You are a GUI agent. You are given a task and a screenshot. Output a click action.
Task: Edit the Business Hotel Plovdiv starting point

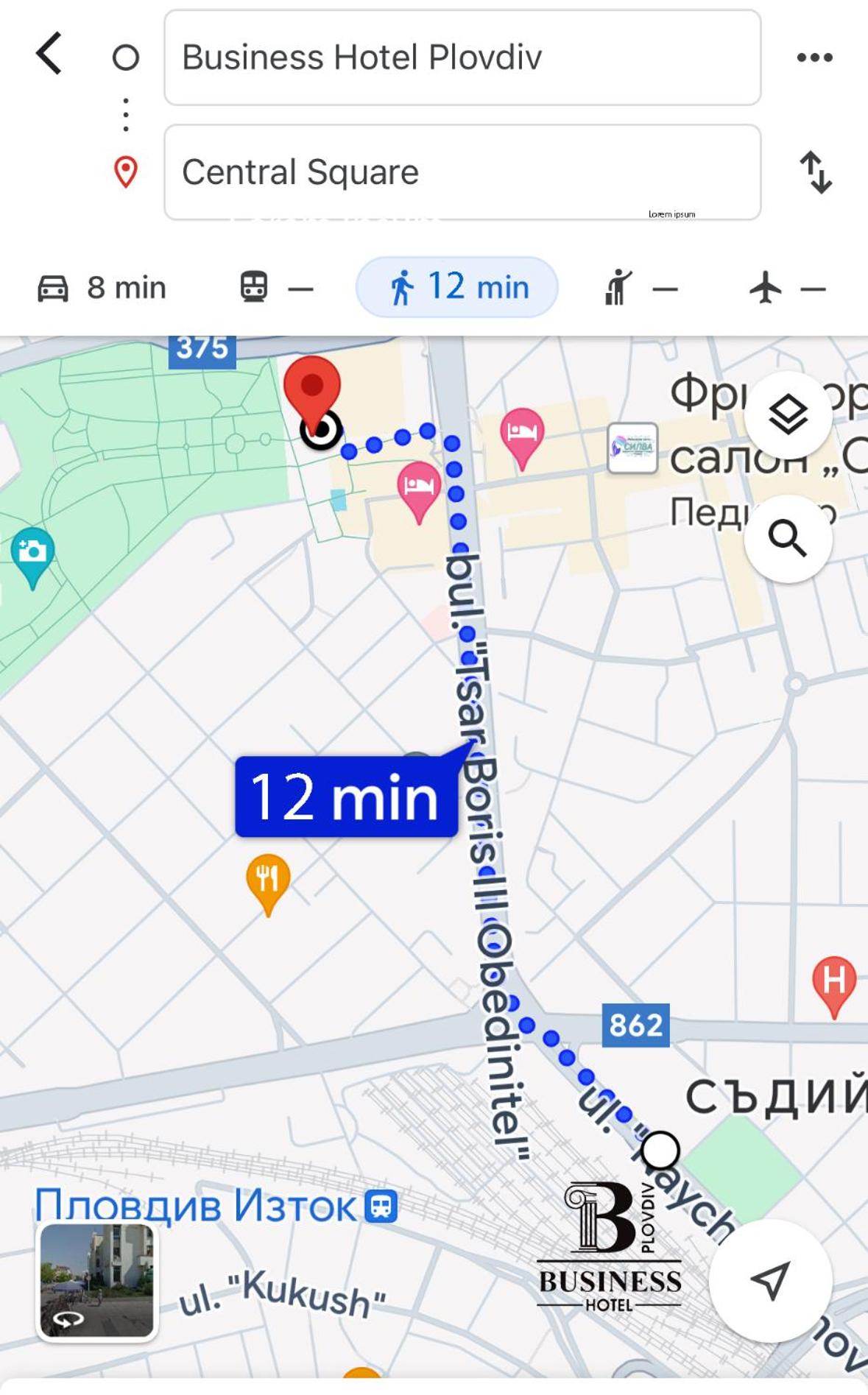(x=462, y=57)
